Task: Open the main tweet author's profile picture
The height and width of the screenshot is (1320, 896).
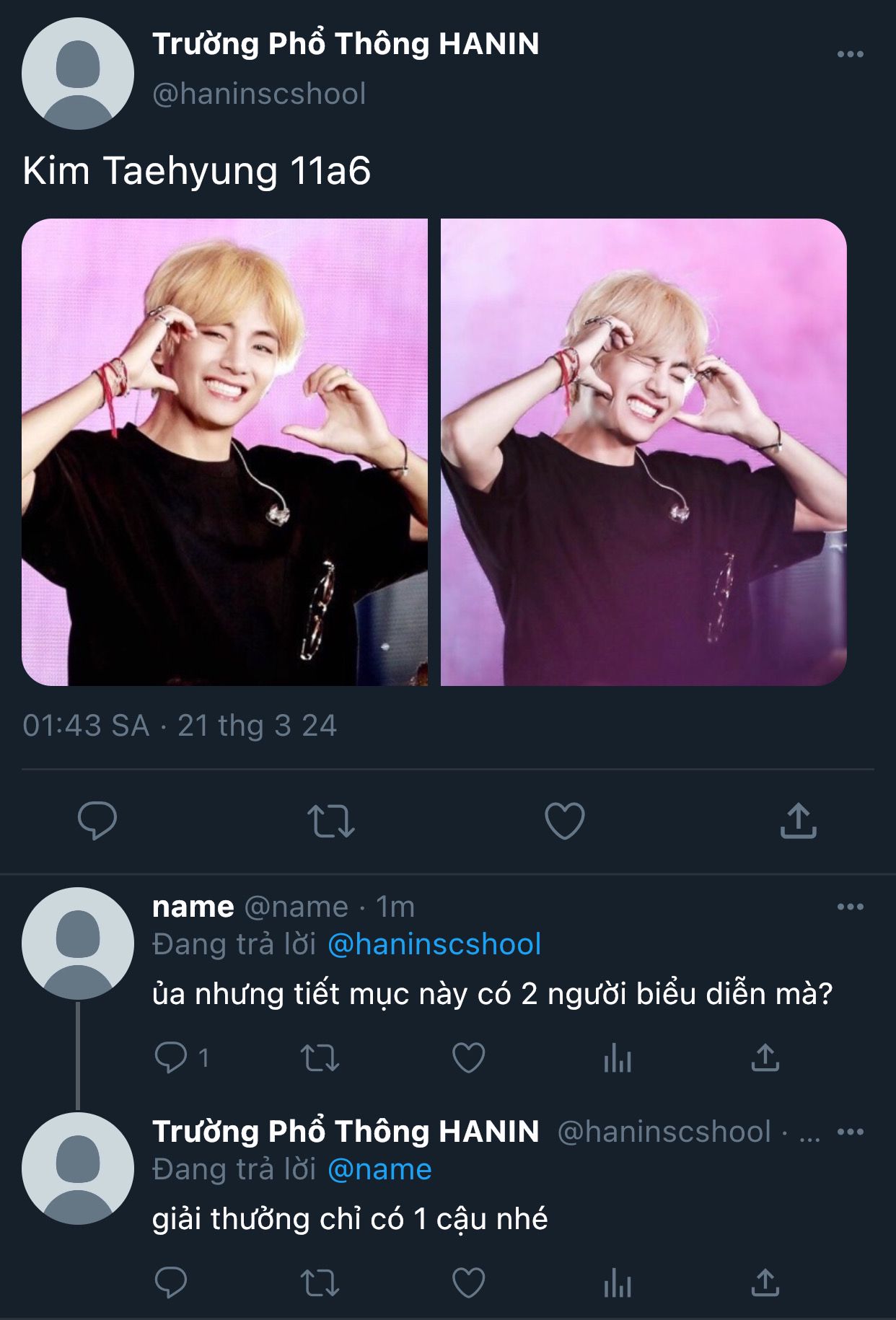Action: pos(78,74)
